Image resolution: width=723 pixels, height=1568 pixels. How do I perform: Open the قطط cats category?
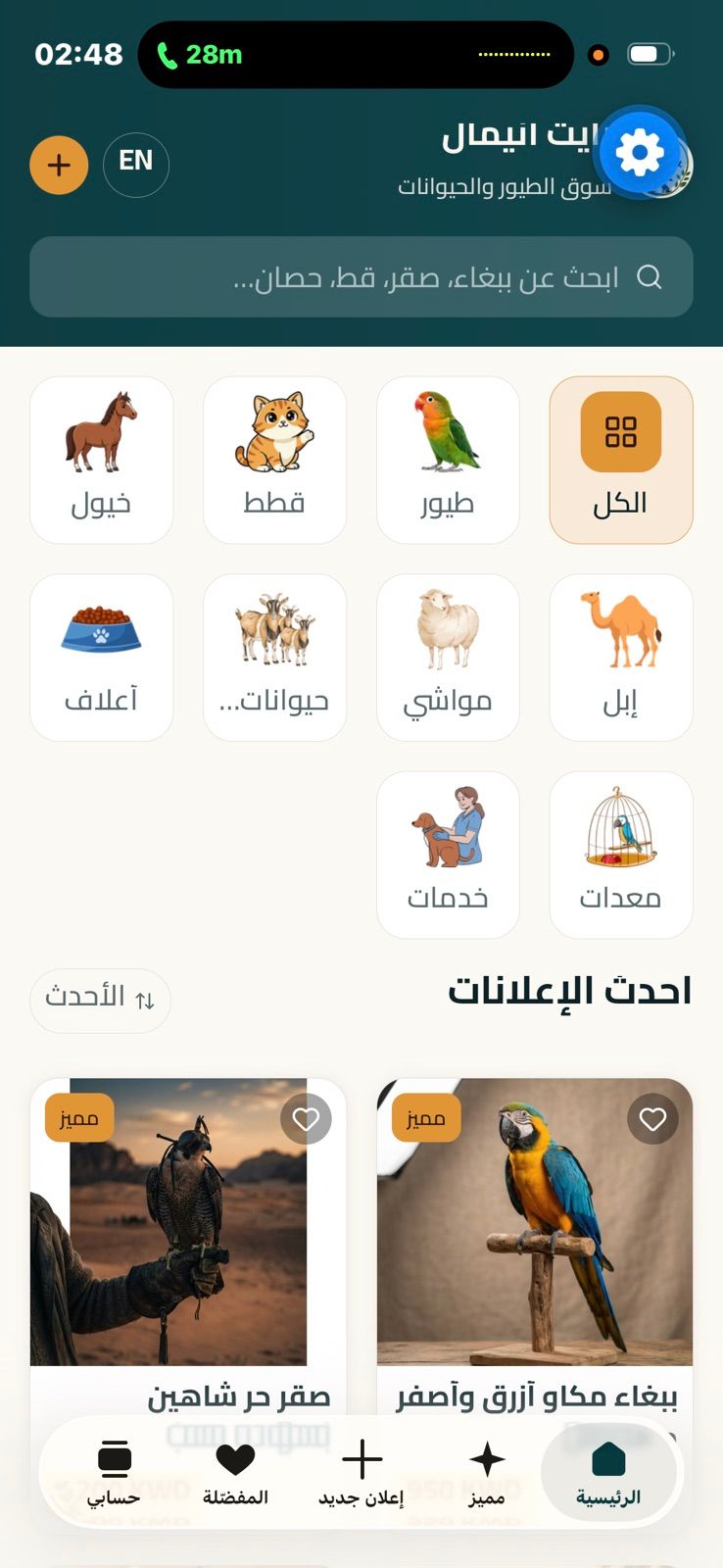(x=274, y=460)
